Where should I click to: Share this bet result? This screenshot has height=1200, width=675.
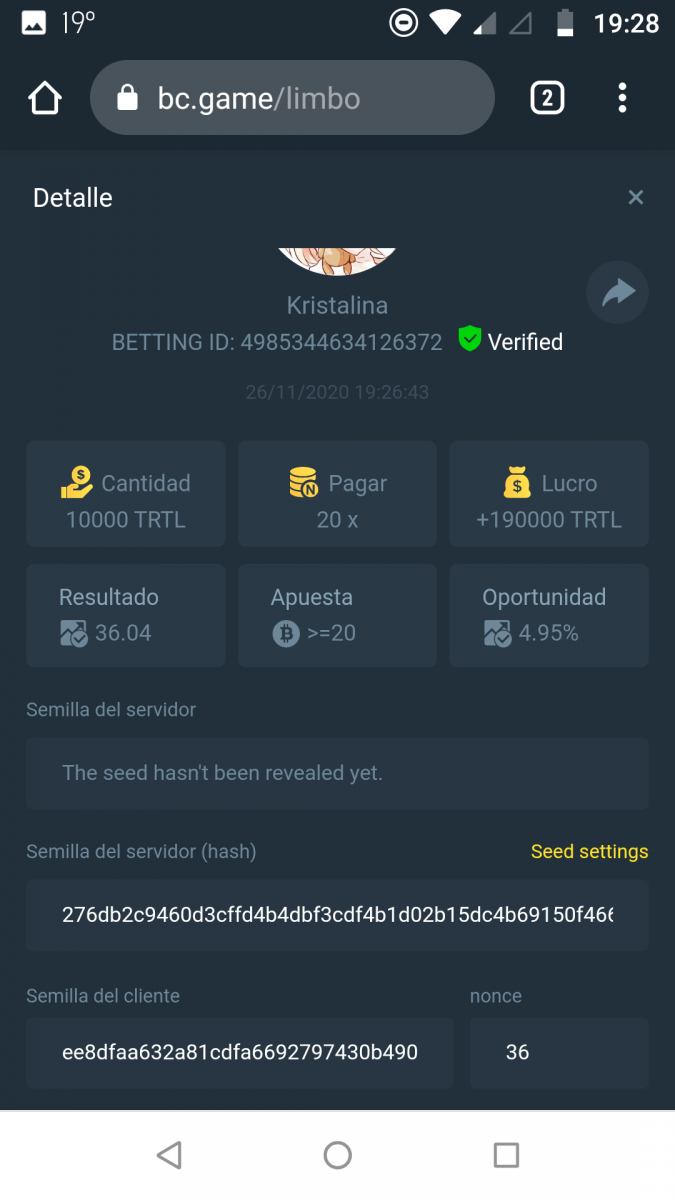tap(618, 293)
